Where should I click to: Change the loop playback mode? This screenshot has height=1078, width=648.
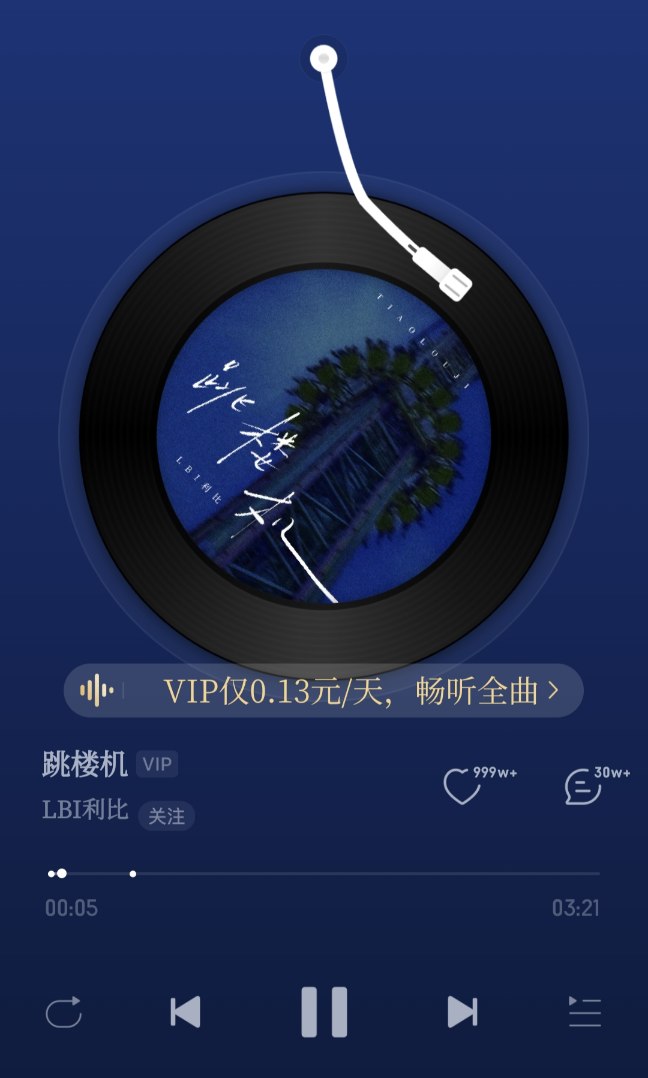pos(64,1013)
